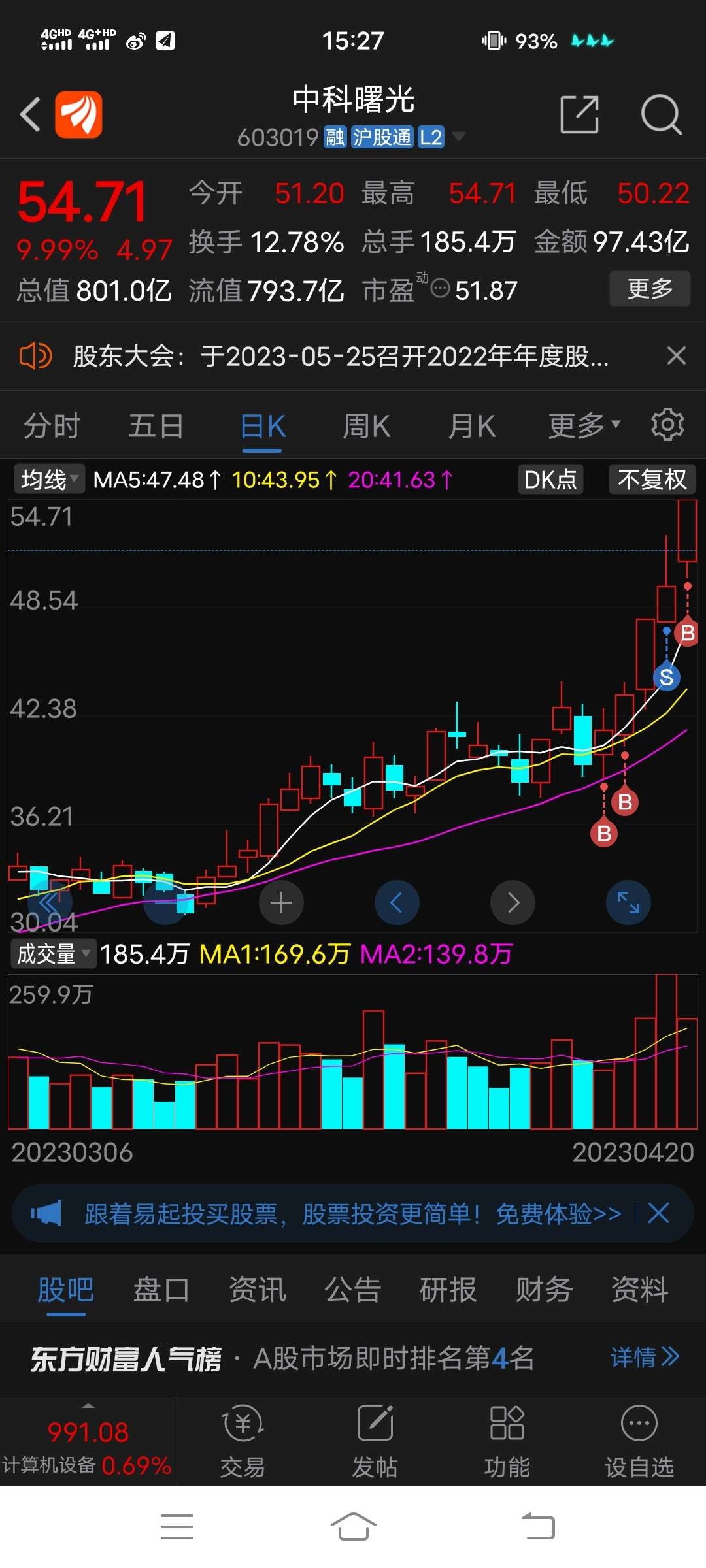This screenshot has width=706, height=1568.
Task: Share this stock page
Action: coord(579,115)
